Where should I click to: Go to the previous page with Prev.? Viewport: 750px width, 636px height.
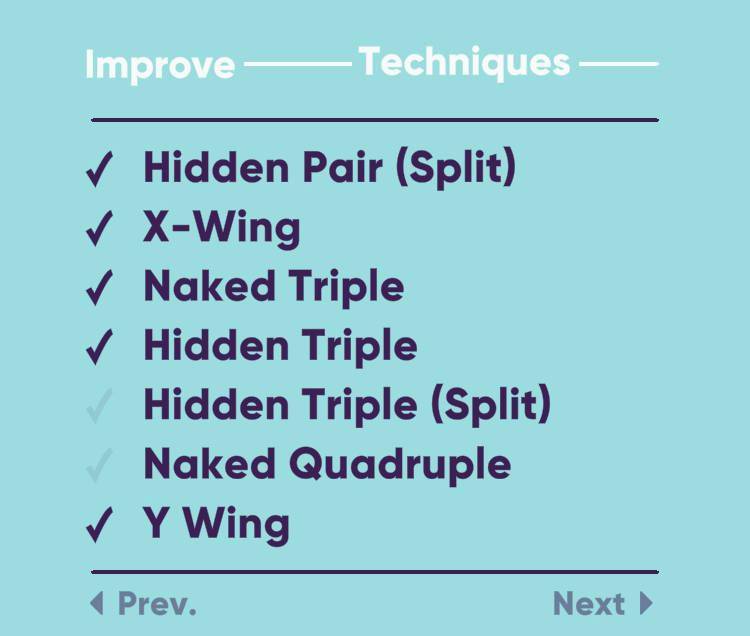[x=144, y=604]
